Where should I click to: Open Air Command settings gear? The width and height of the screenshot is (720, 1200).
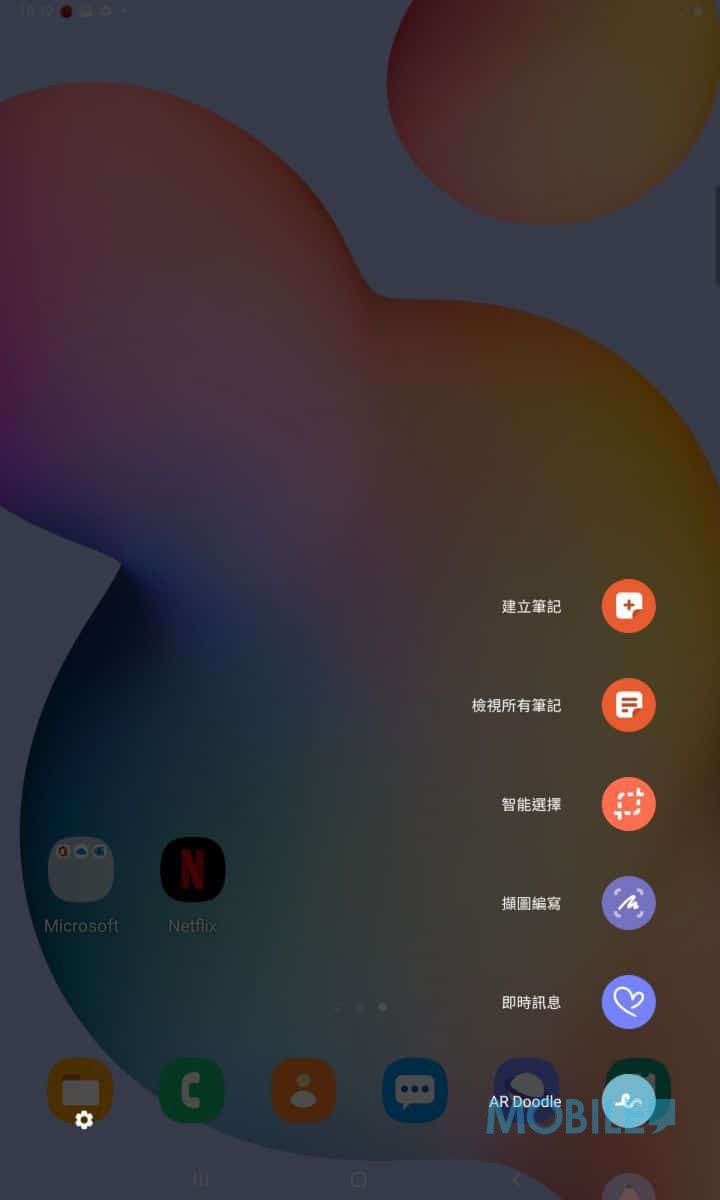(x=84, y=1120)
